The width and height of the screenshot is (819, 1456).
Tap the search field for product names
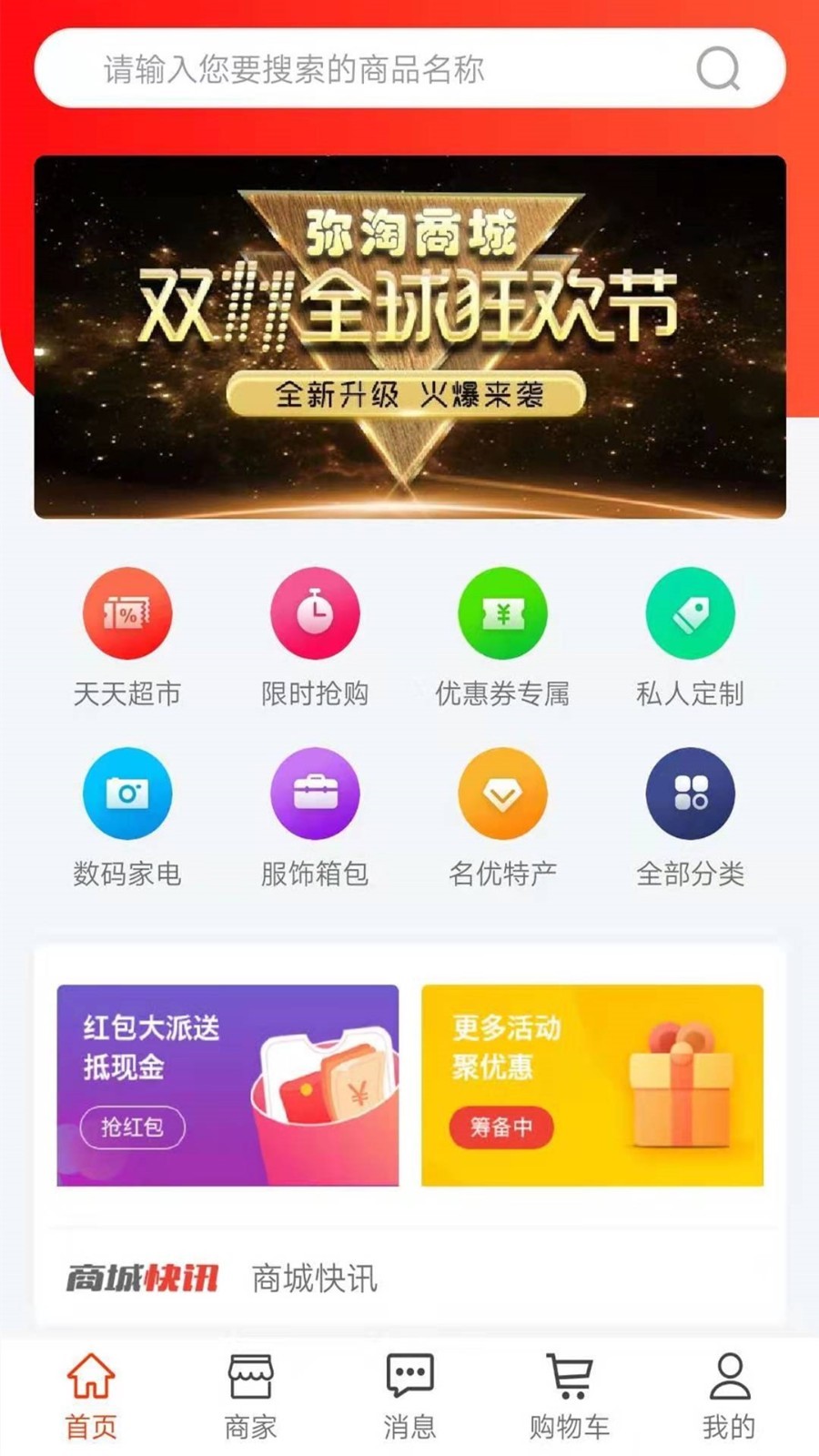[x=364, y=69]
